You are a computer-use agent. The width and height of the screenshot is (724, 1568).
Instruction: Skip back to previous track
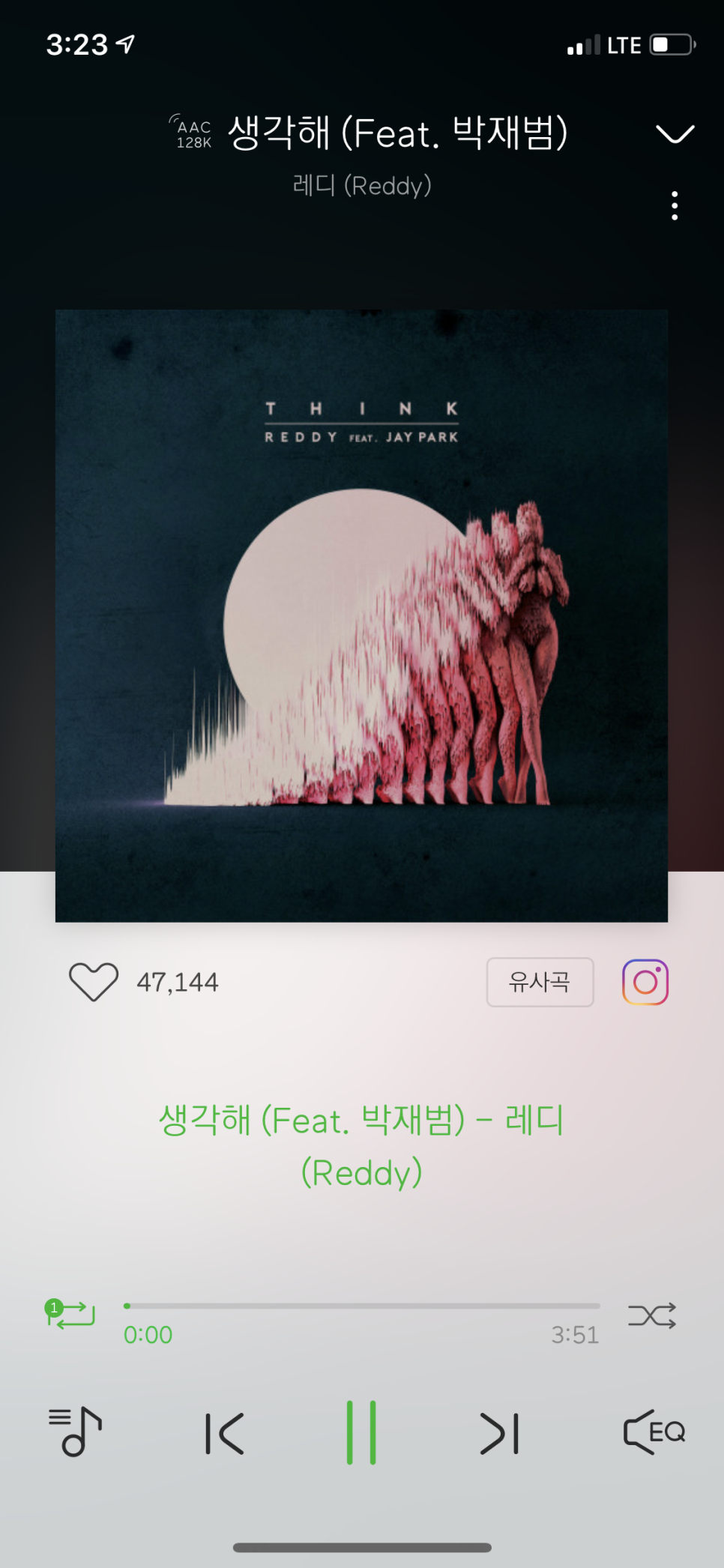pos(225,1433)
